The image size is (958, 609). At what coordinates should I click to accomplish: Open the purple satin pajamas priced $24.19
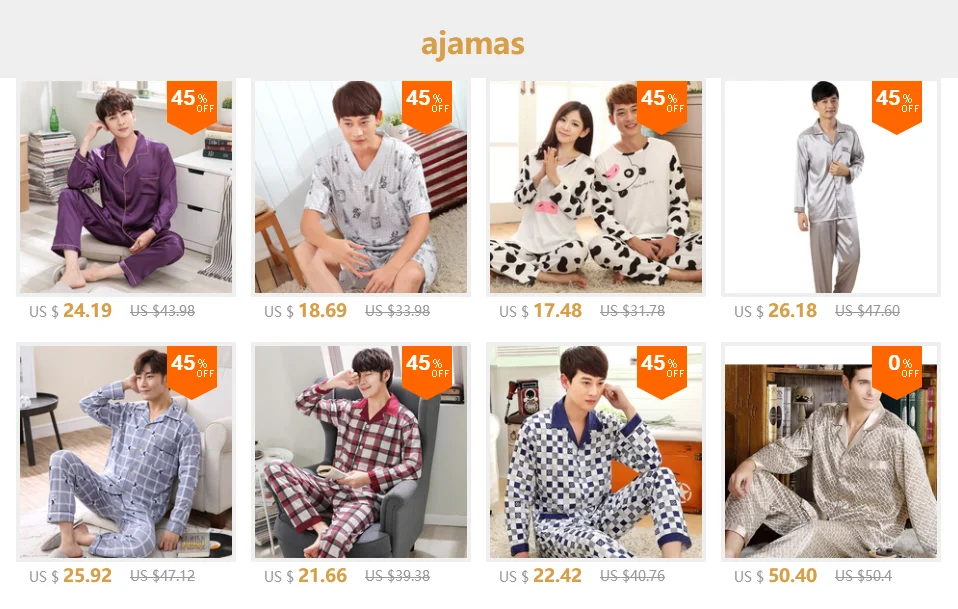pos(126,186)
